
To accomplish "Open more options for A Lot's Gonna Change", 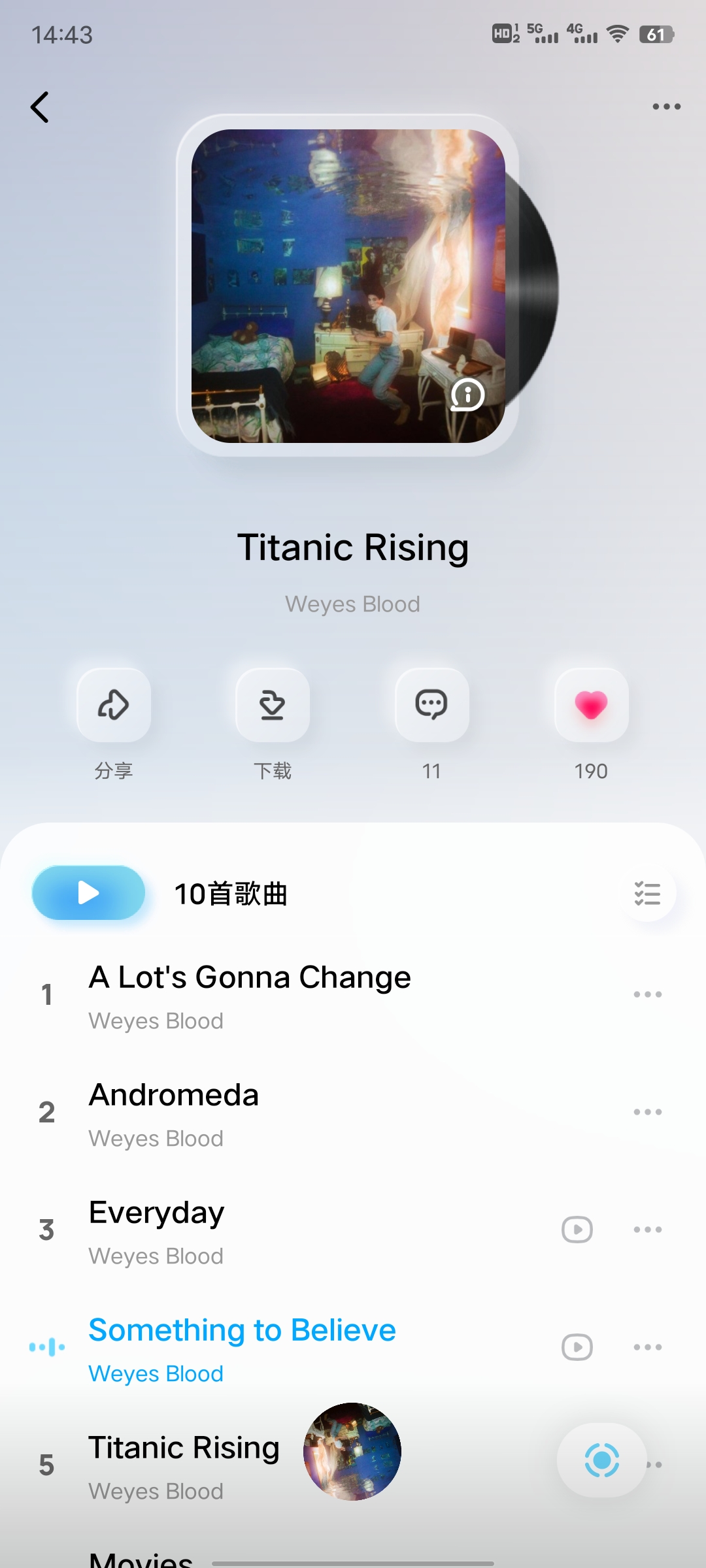I will click(647, 994).
